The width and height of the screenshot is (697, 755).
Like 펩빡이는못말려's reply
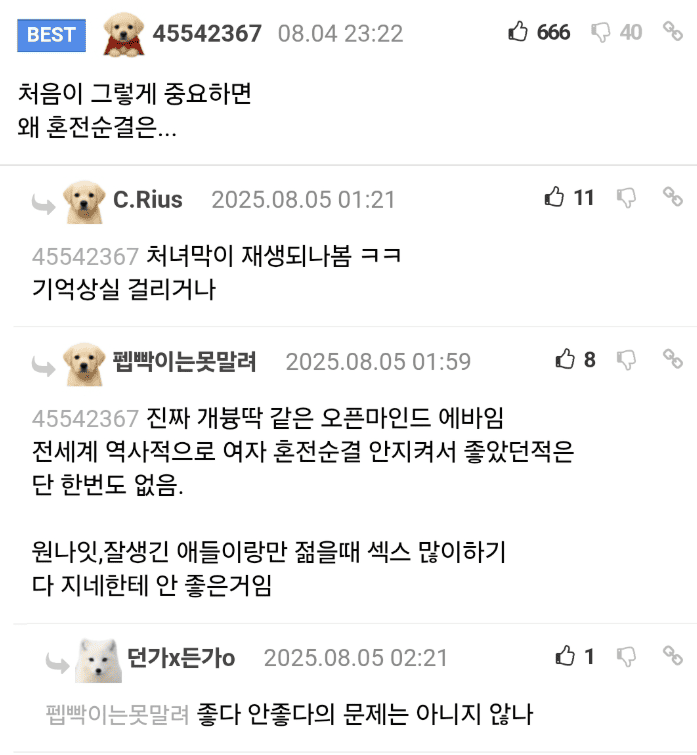[566, 359]
